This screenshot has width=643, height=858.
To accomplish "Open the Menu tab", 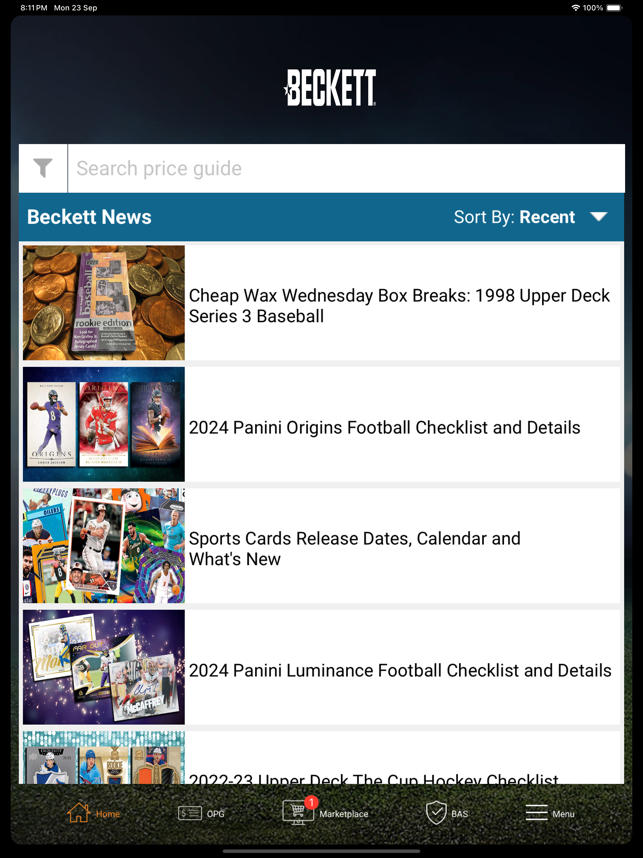I will 550,813.
